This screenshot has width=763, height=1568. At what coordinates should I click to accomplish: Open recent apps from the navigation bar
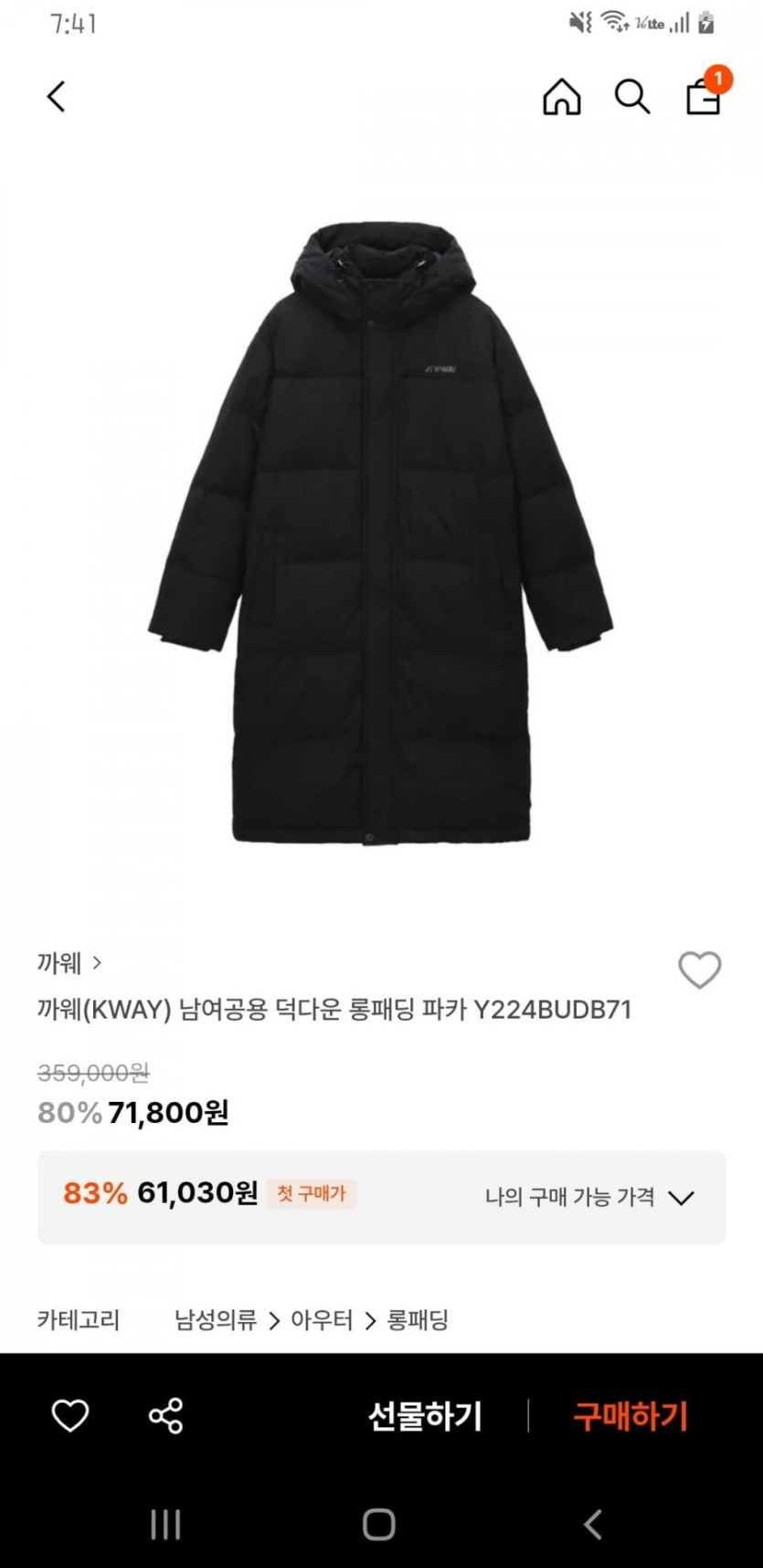165,1524
